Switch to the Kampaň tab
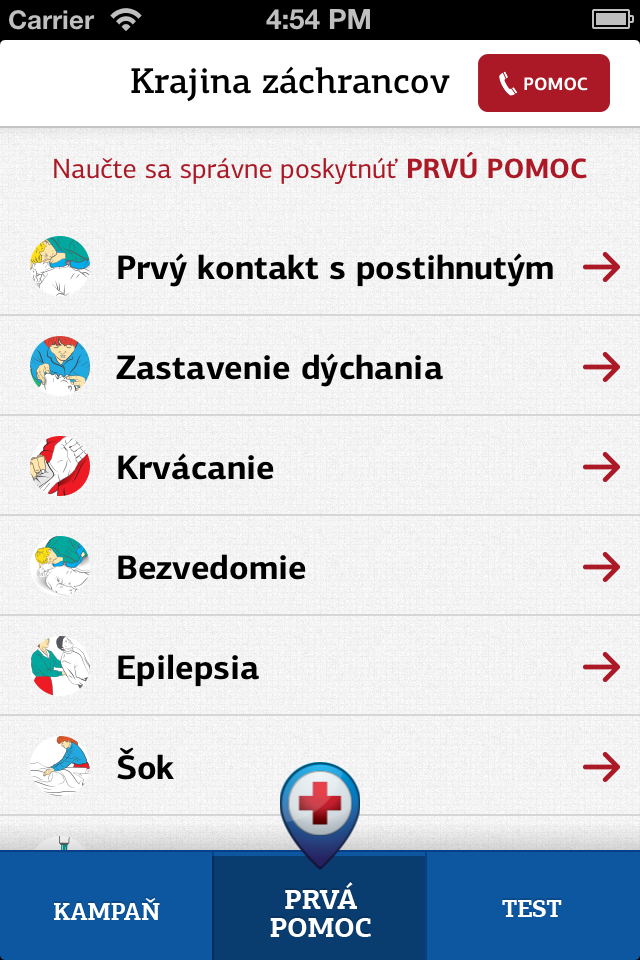 pos(106,910)
